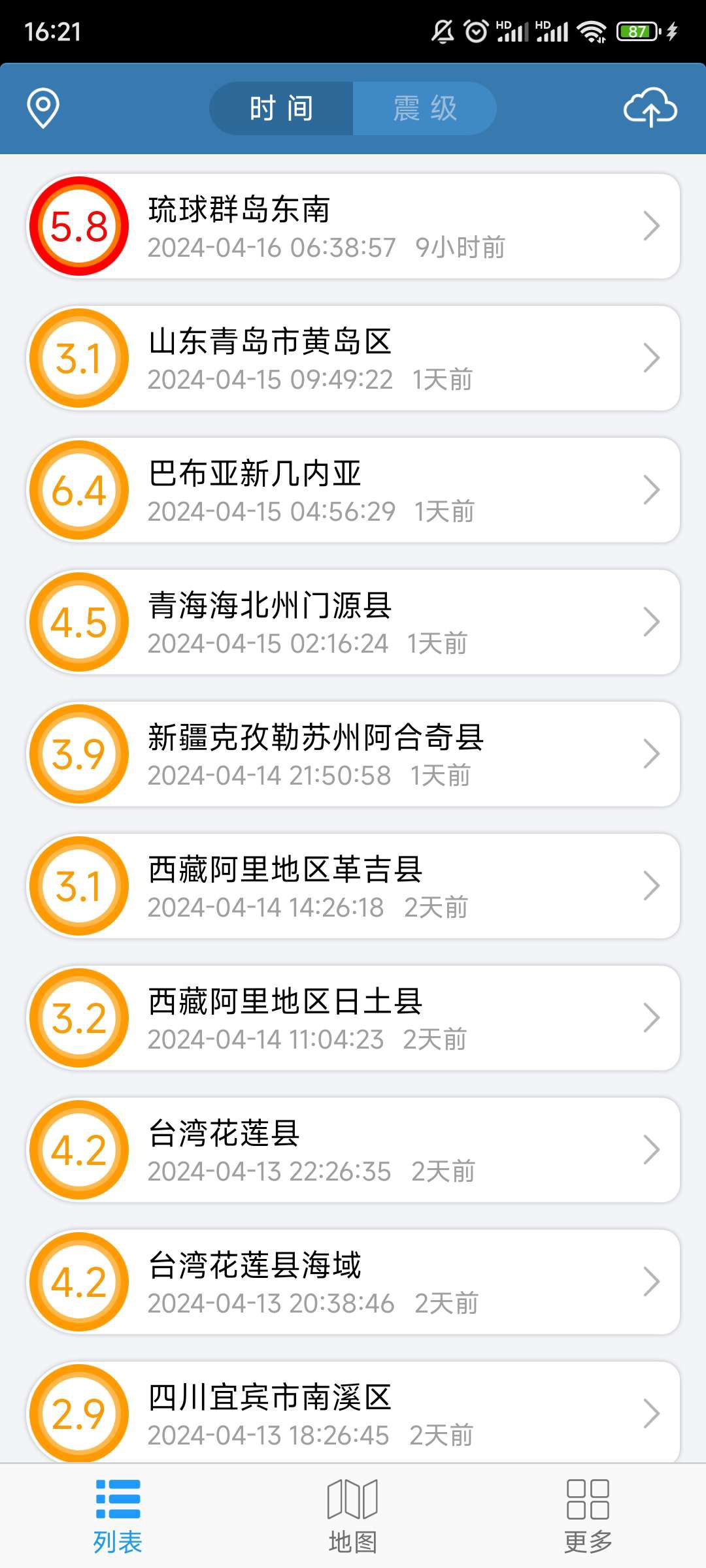Sort earthquakes by 时间

coord(282,108)
